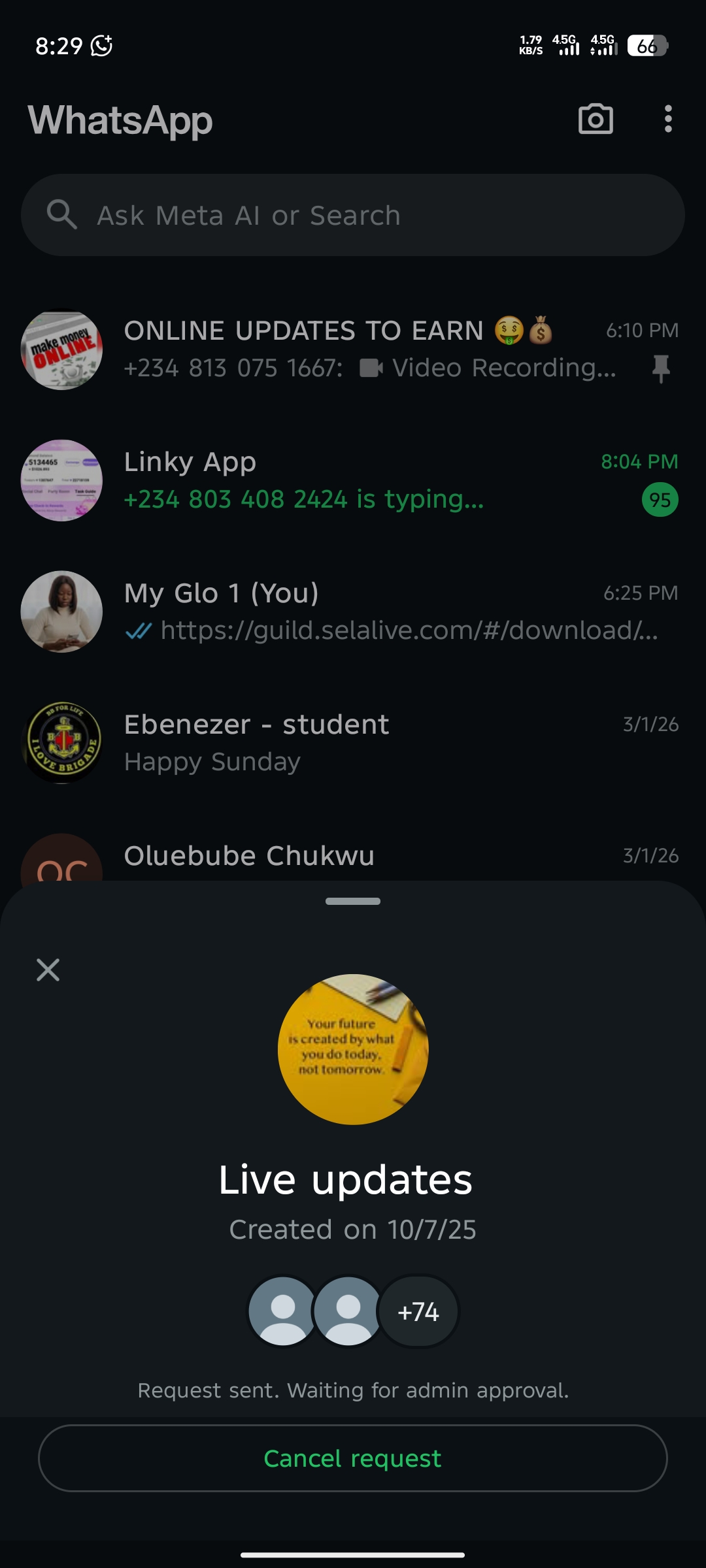Open the three-dot overflow menu
The height and width of the screenshot is (1568, 706).
coord(667,120)
